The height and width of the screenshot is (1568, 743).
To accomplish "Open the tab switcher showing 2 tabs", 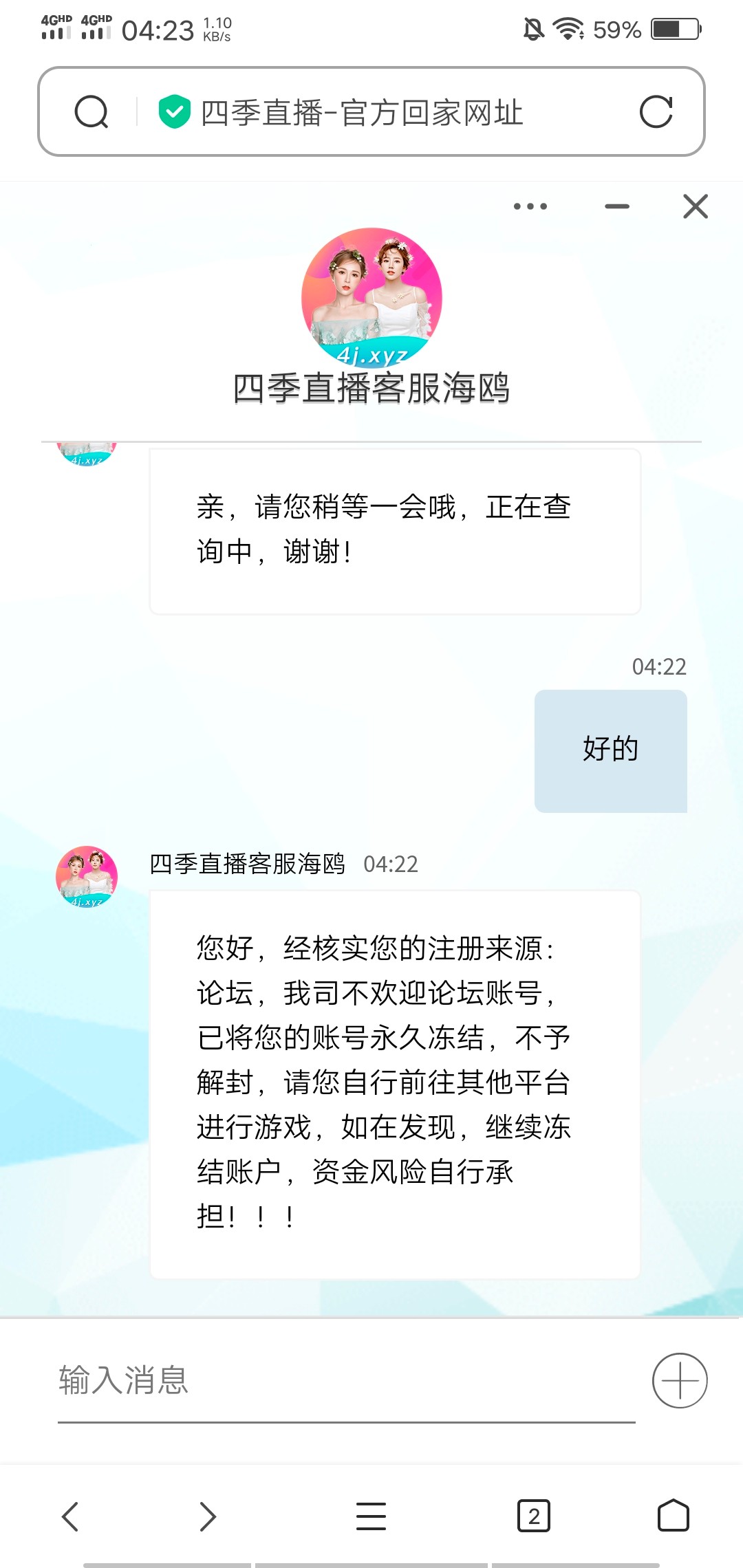I will pyautogui.click(x=534, y=1516).
